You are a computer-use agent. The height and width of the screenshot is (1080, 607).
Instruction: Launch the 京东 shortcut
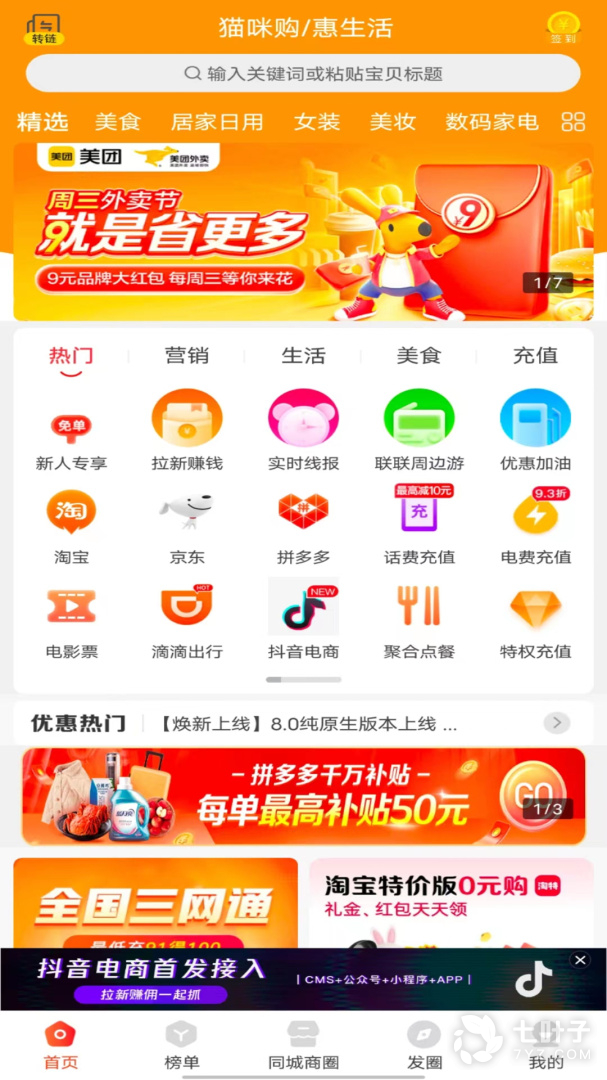tap(187, 525)
